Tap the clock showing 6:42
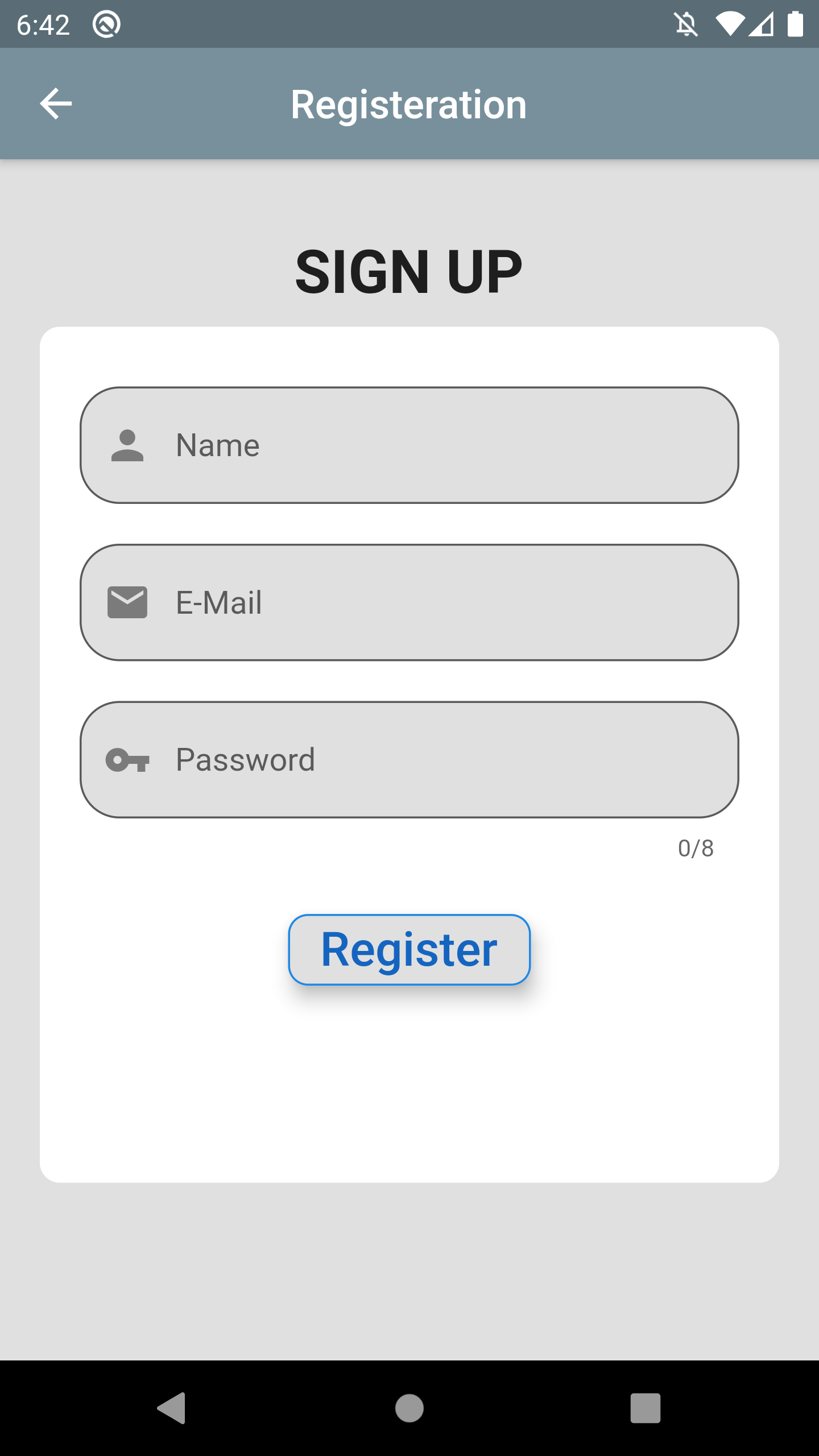Screen dimensions: 819x1456 43,24
